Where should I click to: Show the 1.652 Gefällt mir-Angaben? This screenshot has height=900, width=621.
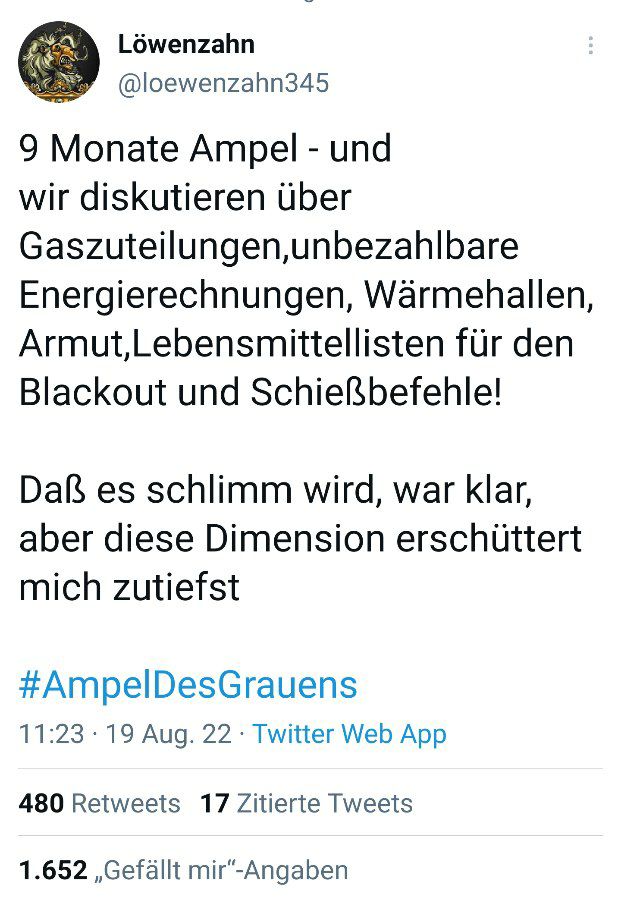coord(183,870)
